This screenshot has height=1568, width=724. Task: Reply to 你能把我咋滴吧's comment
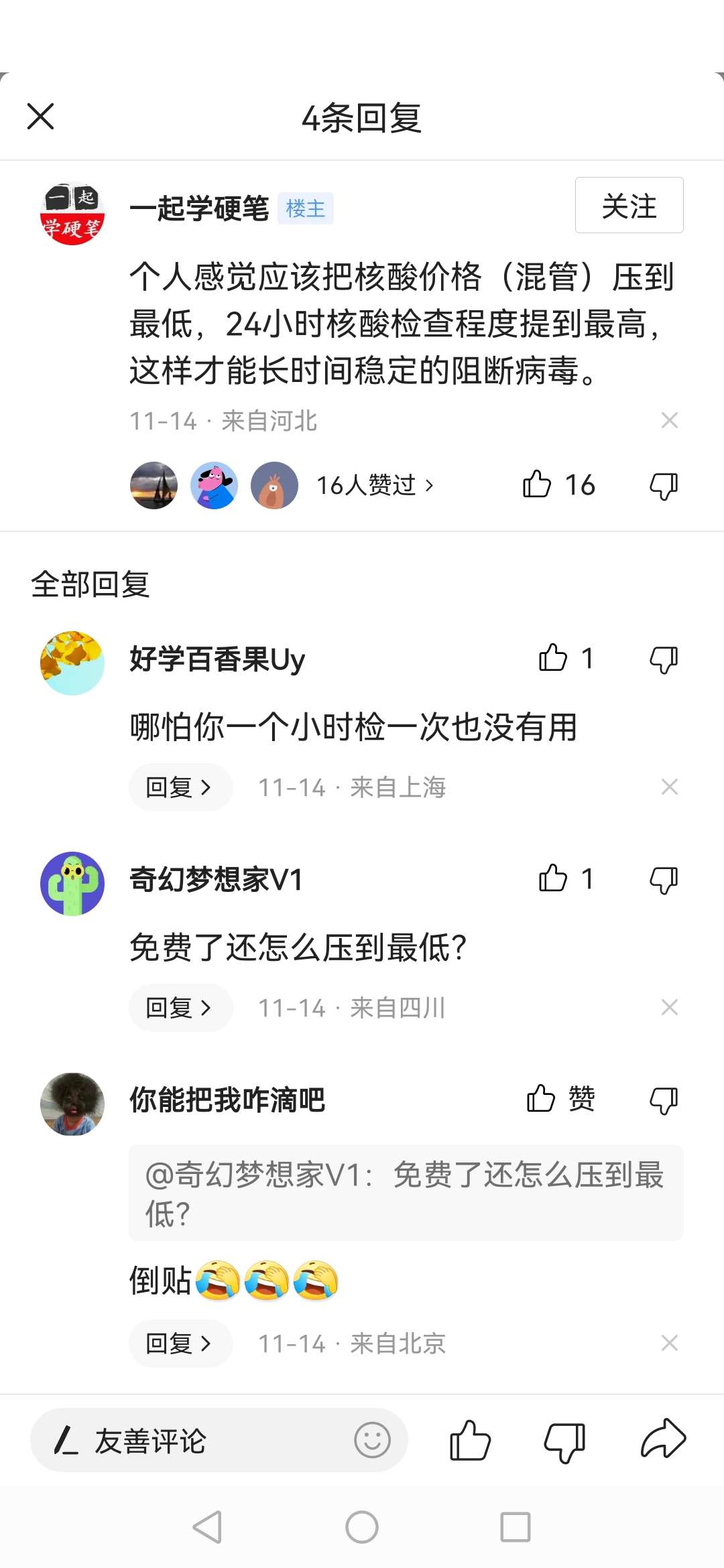[180, 1343]
